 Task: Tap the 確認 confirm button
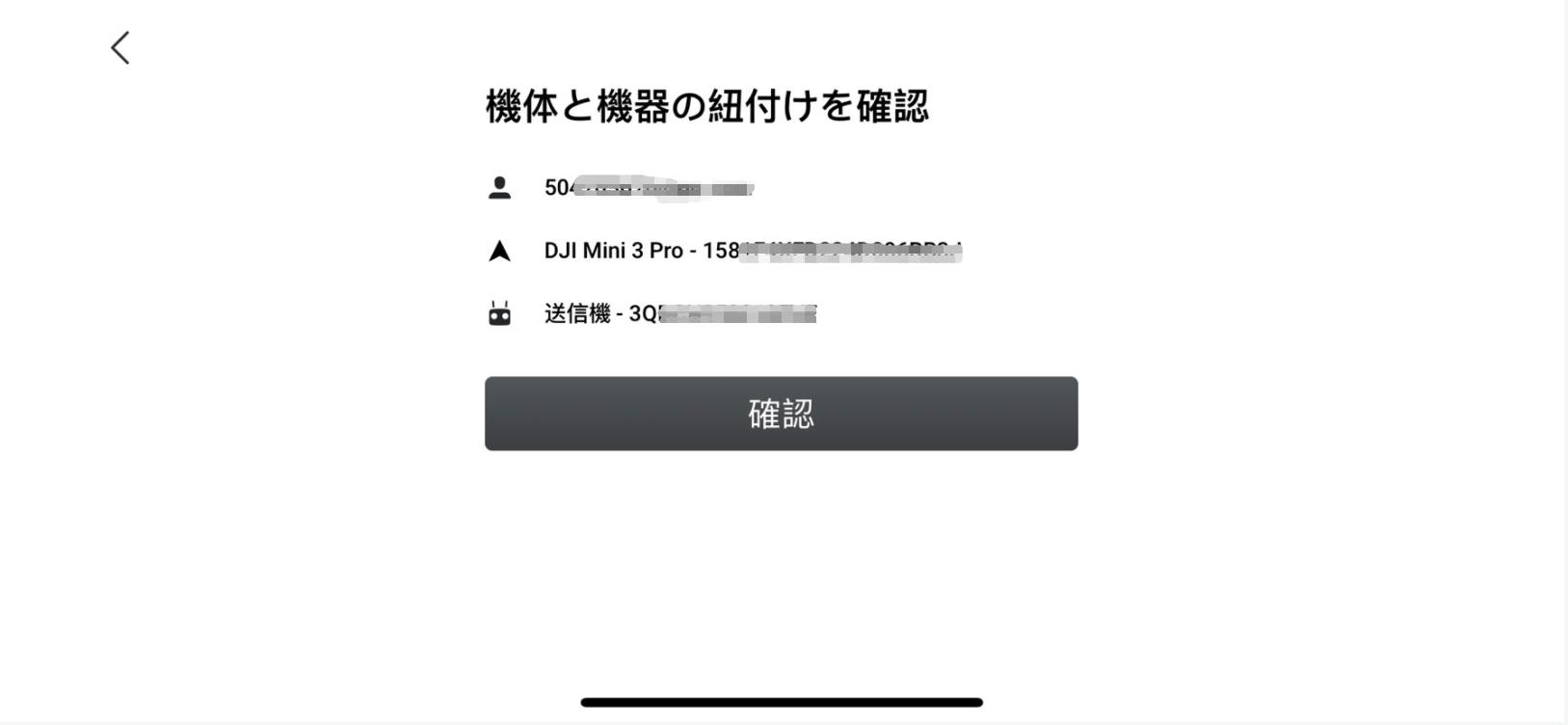point(781,414)
